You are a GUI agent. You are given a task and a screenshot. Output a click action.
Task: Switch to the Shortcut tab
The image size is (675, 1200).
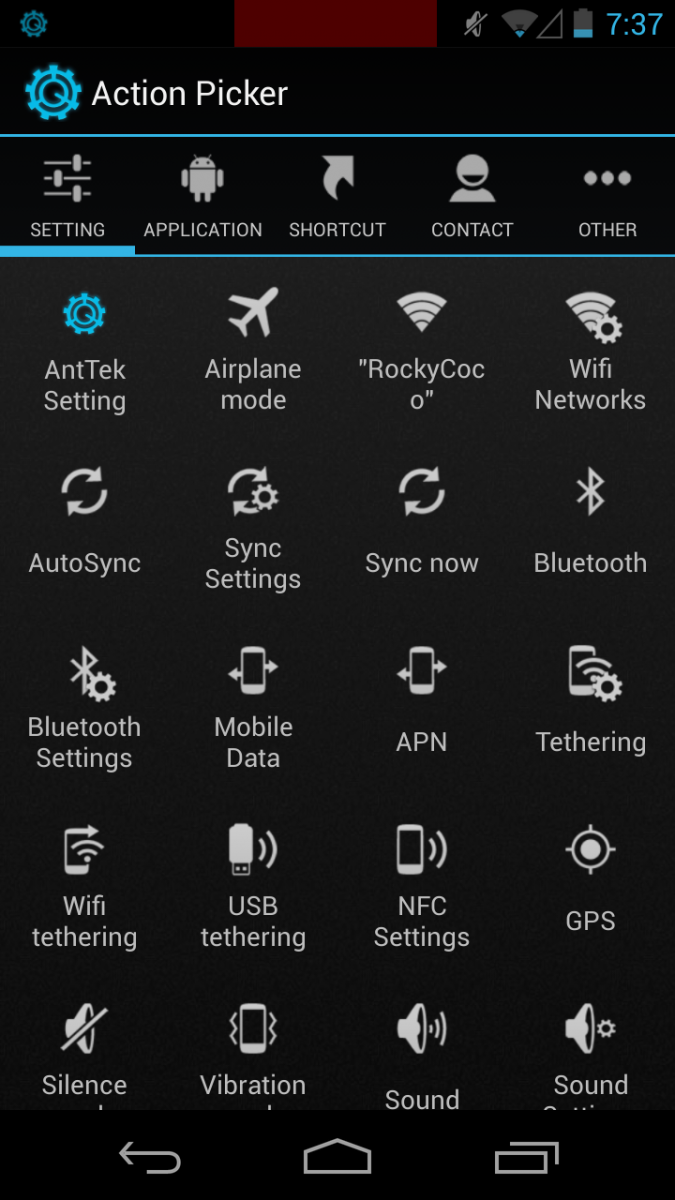337,196
